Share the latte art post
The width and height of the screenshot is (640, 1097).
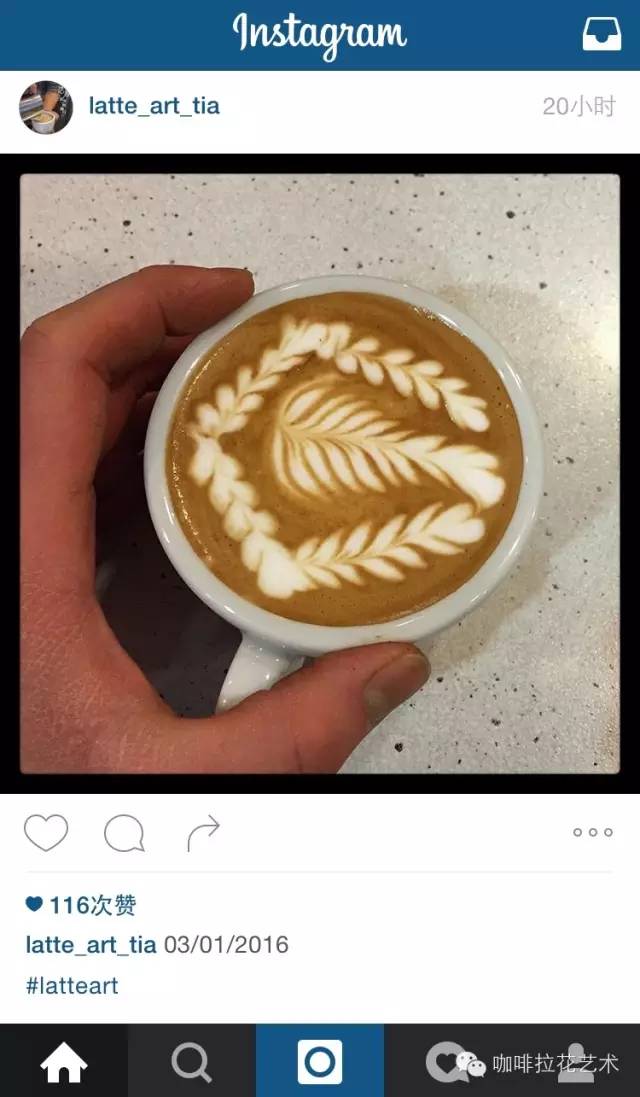(203, 832)
